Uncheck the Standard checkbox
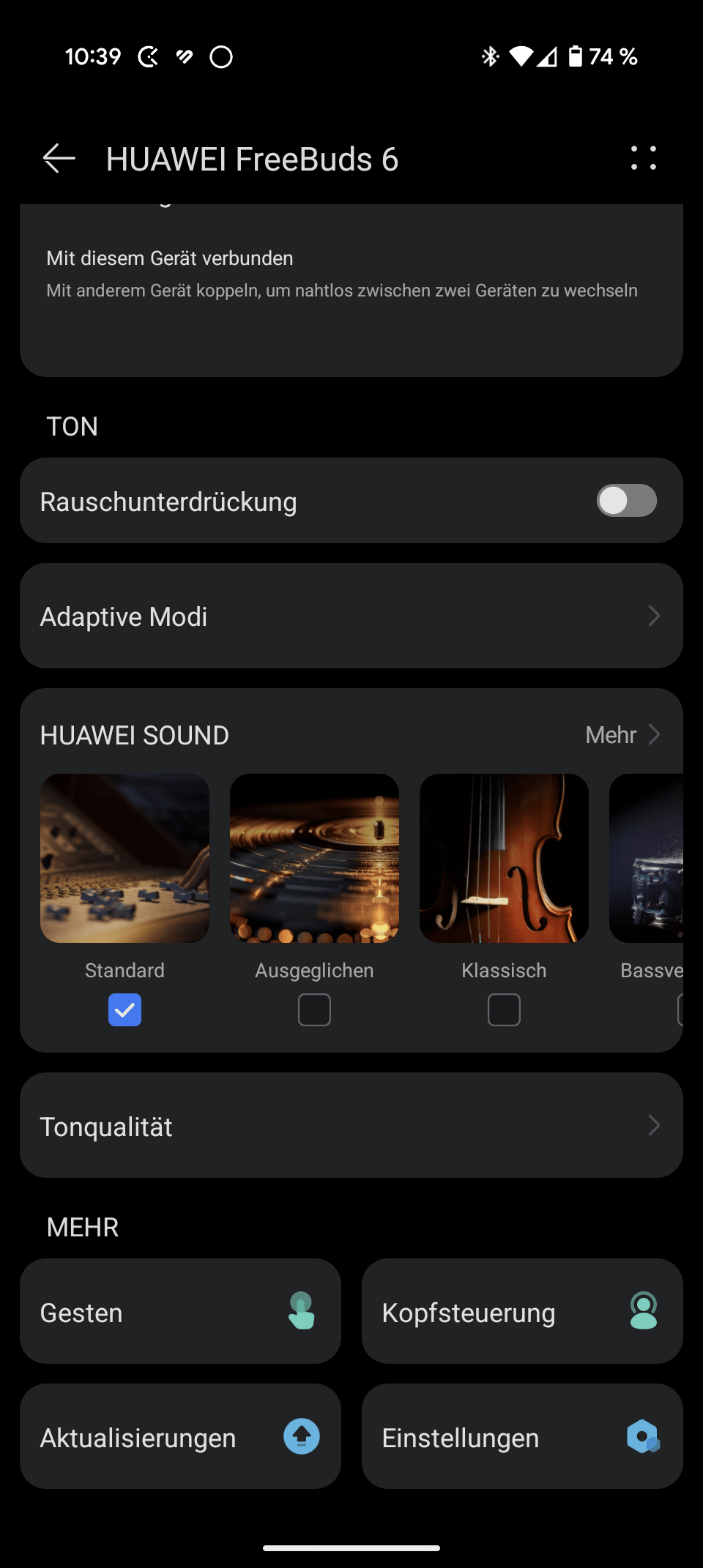The height and width of the screenshot is (1568, 703). [x=124, y=1010]
